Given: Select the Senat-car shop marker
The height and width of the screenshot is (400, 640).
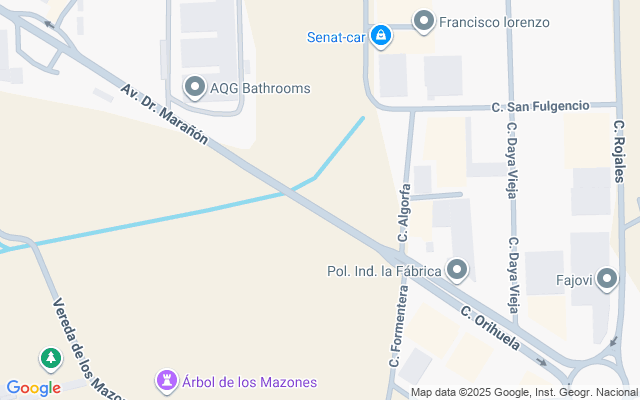Looking at the screenshot, I should pos(380,37).
